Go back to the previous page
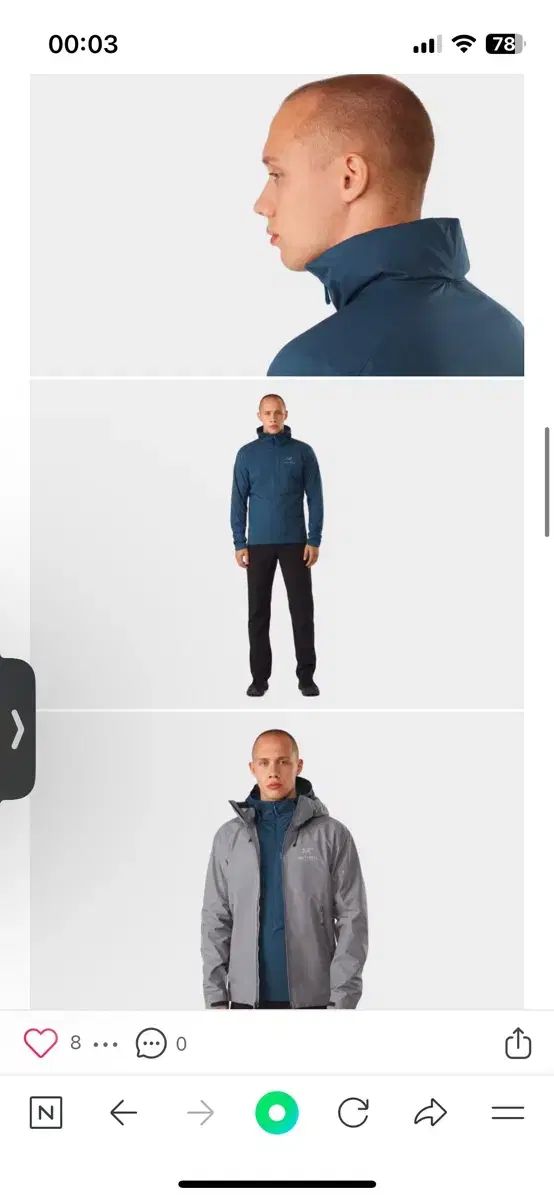 pos(123,1113)
